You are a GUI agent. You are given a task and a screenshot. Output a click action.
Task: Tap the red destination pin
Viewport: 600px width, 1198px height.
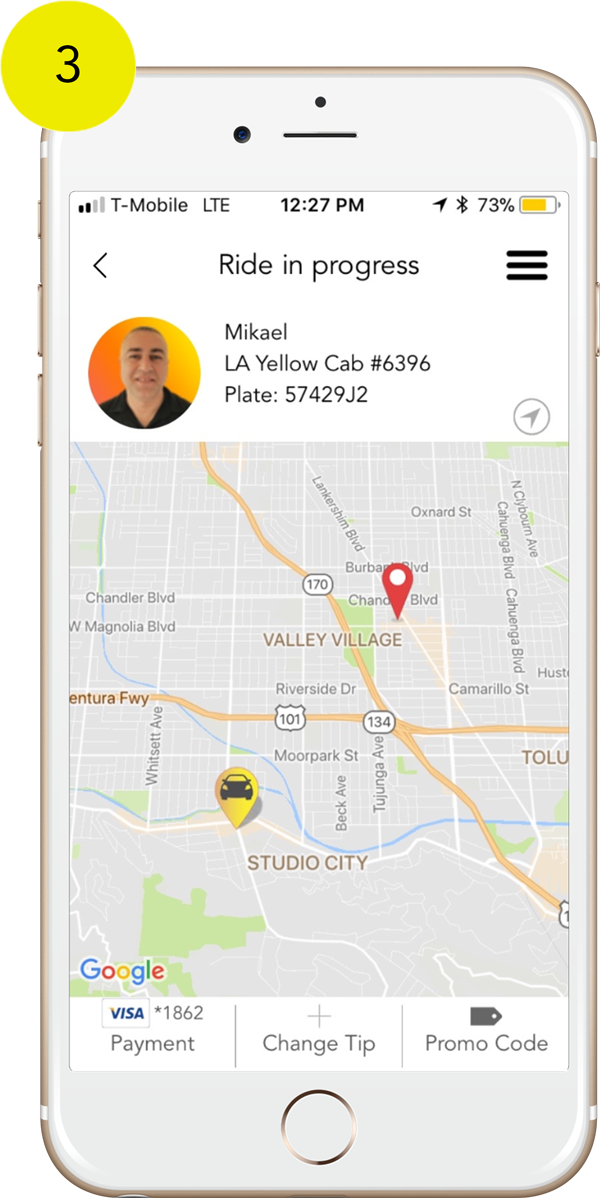point(397,591)
